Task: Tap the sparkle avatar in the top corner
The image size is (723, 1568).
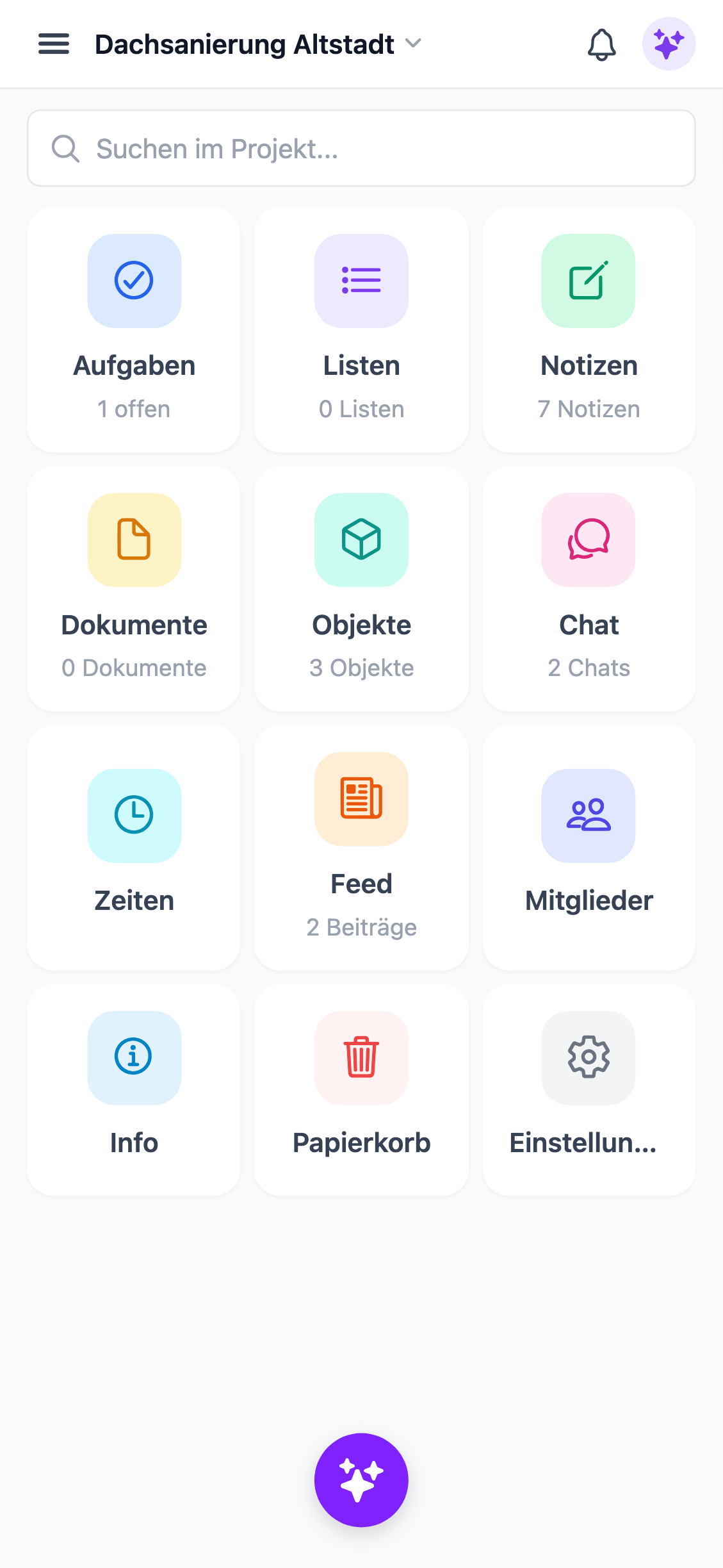Action: click(x=669, y=44)
